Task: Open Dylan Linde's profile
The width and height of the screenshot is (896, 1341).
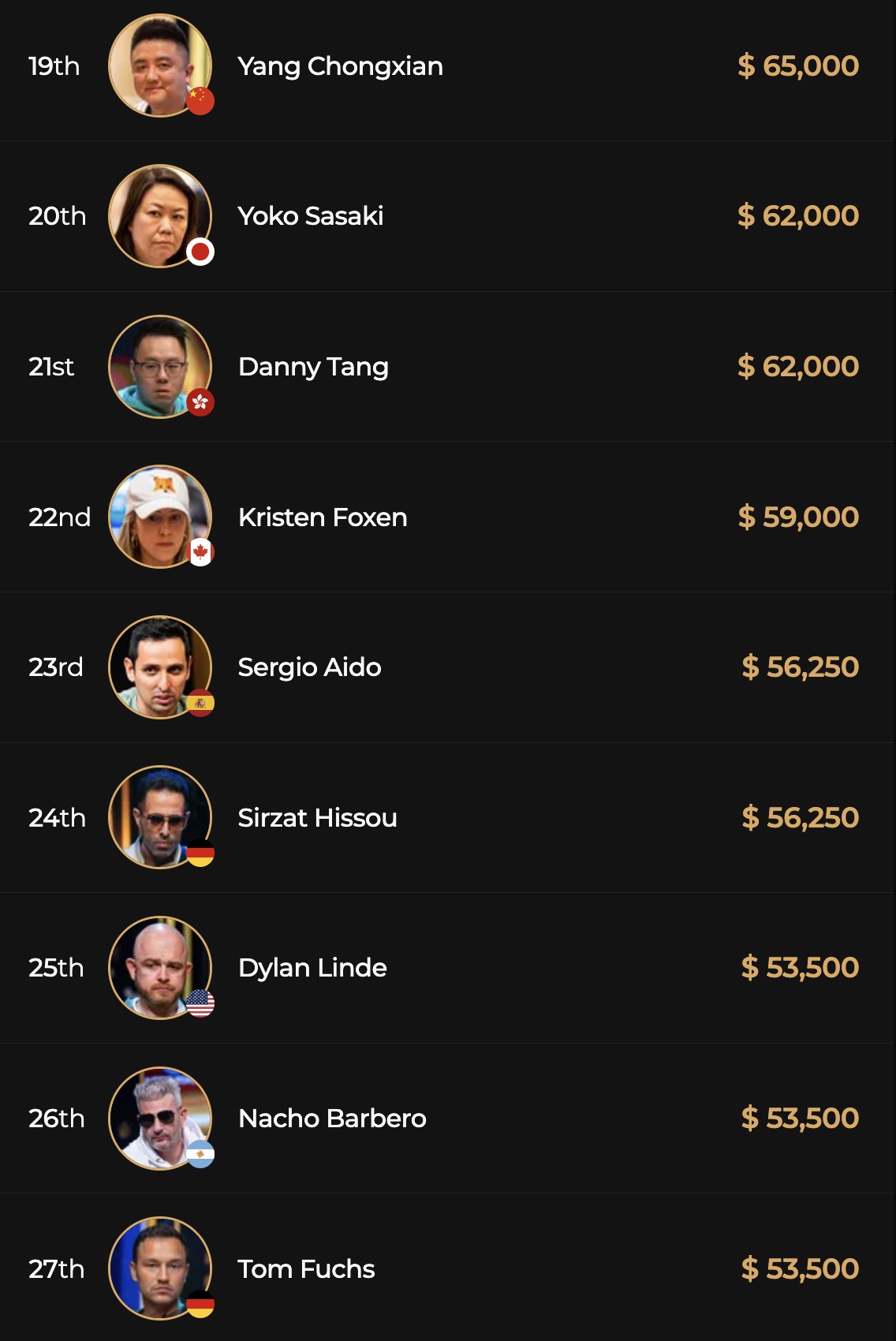Action: tap(312, 968)
